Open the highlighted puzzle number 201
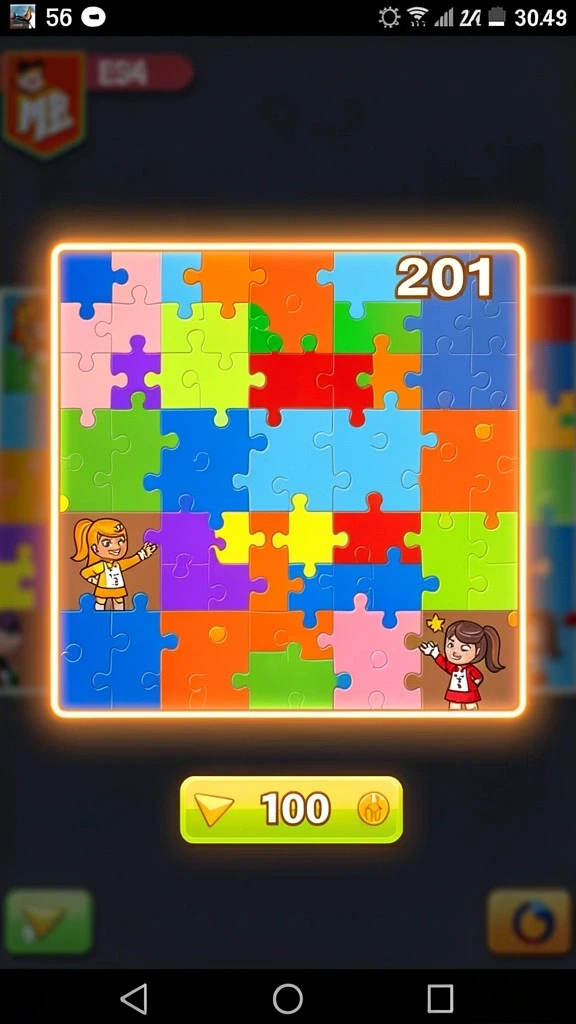Screen dimensions: 576x1024 (x=288, y=481)
